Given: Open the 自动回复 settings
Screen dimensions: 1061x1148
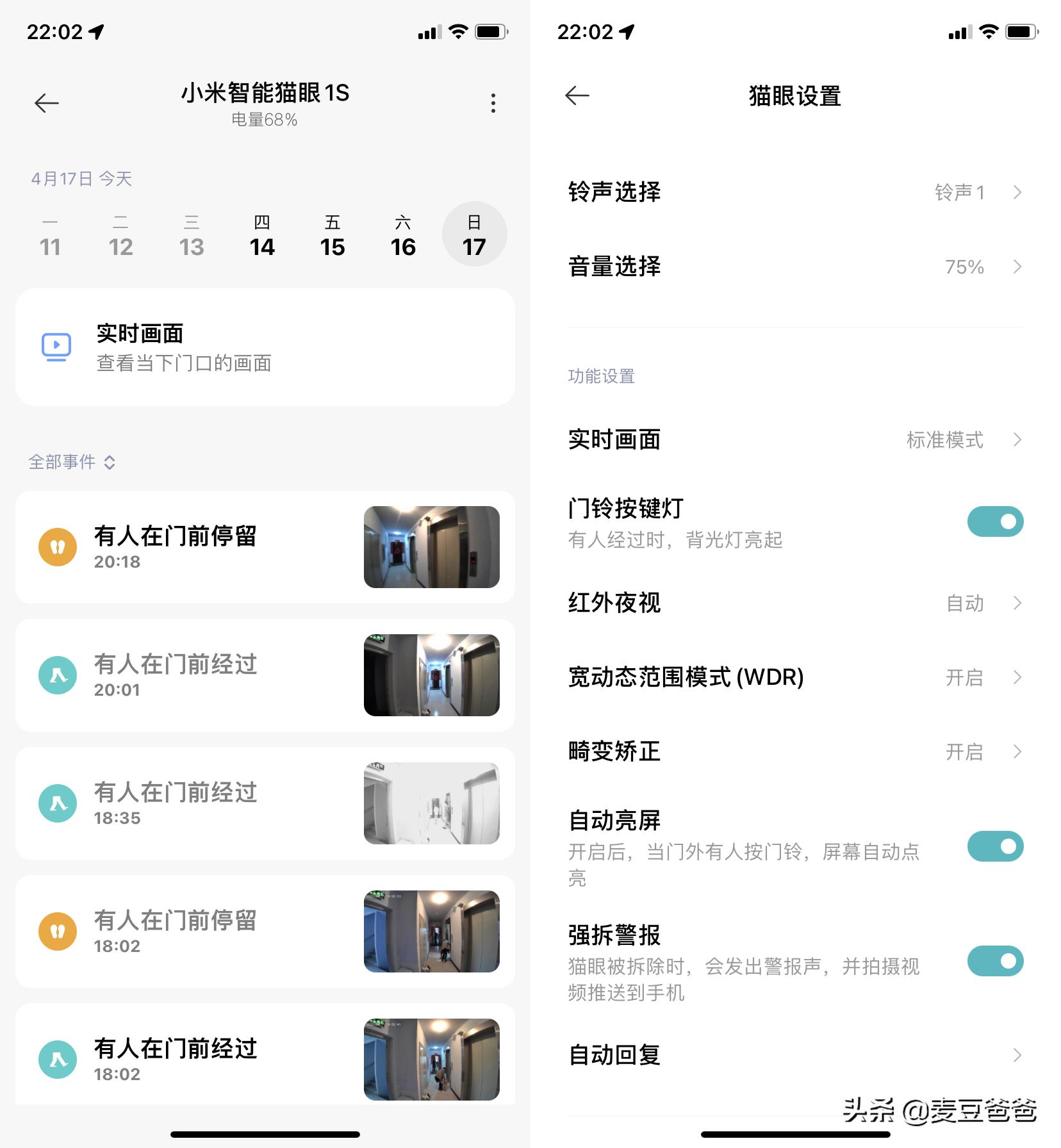Looking at the screenshot, I should (794, 1055).
